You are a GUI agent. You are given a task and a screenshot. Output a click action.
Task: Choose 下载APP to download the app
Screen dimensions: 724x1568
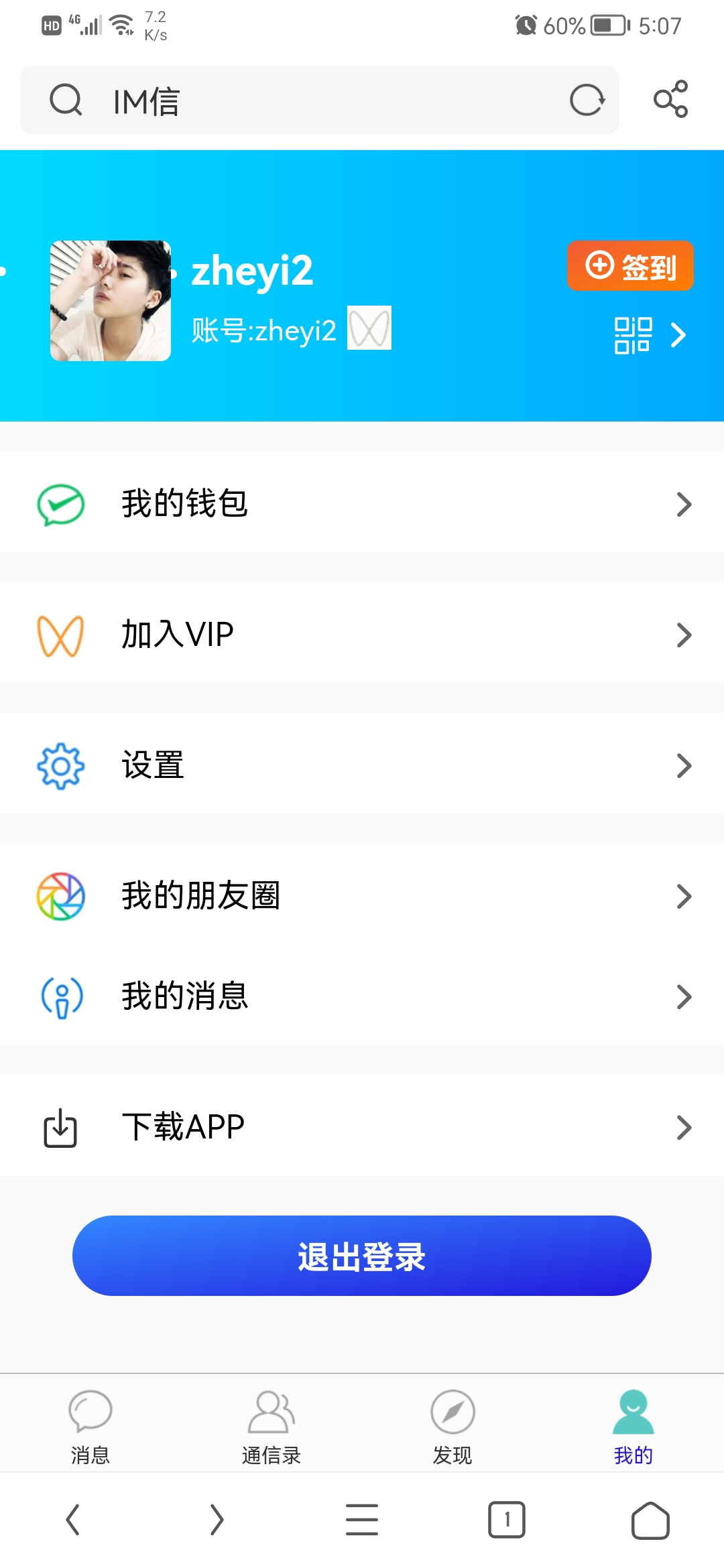coord(362,1126)
